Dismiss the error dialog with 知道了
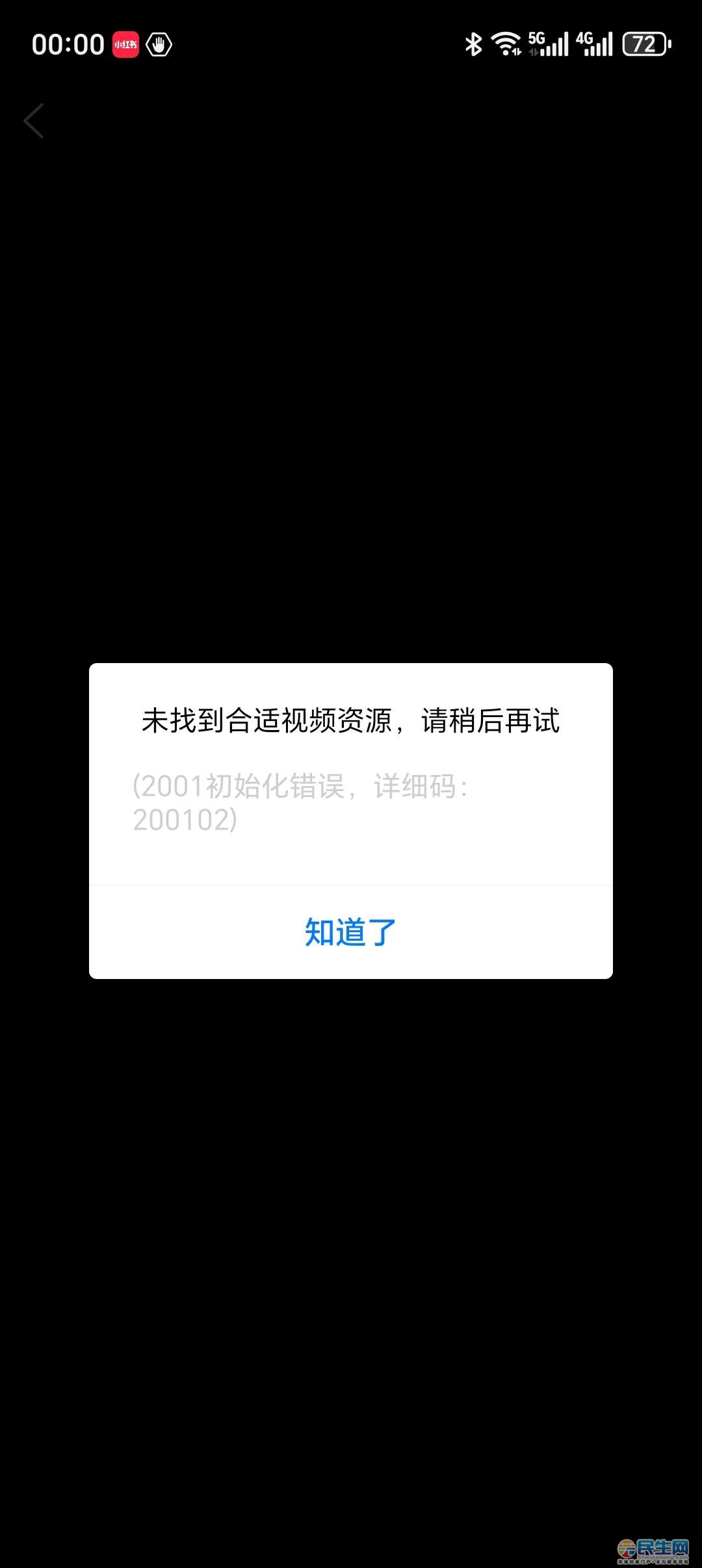Image resolution: width=702 pixels, height=1568 pixels. [x=350, y=932]
